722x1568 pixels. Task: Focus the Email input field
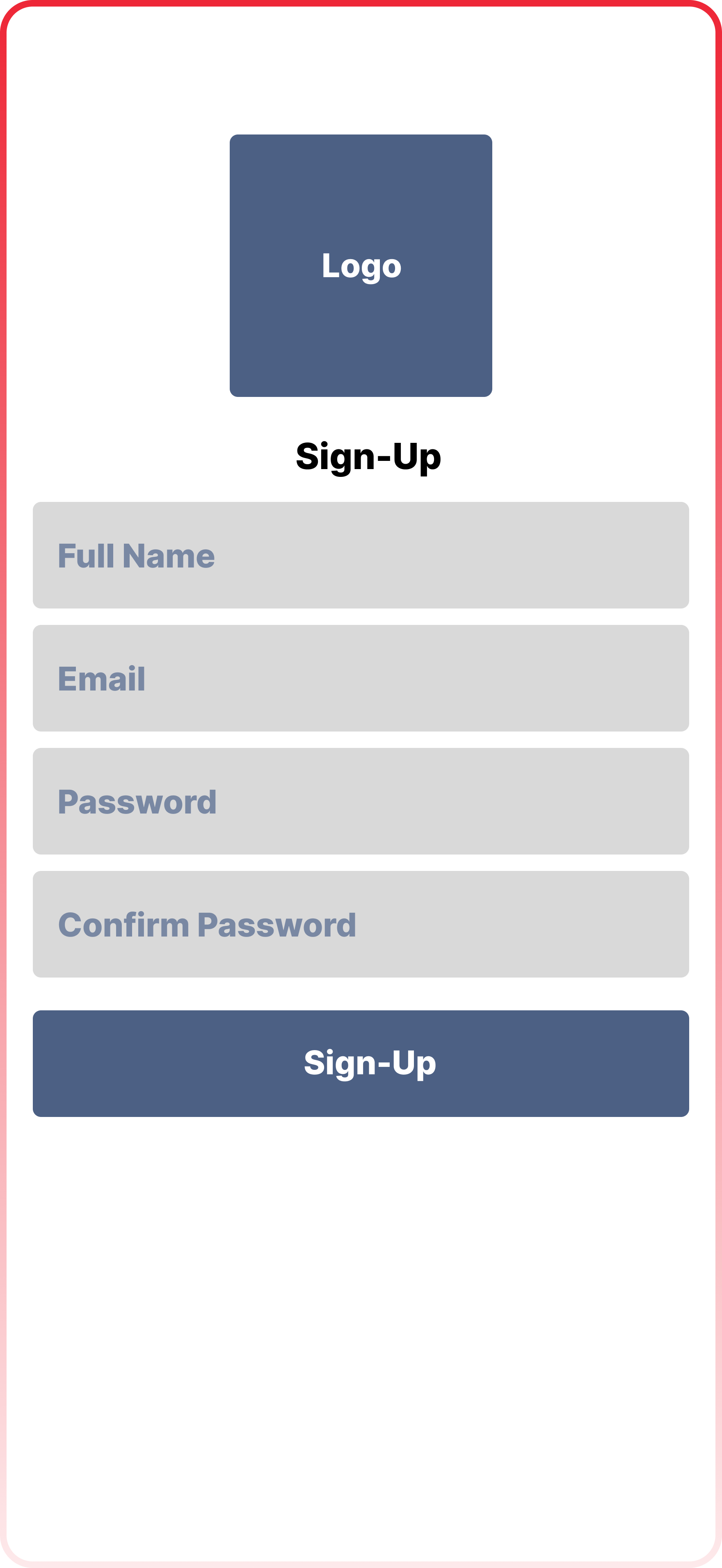click(361, 678)
